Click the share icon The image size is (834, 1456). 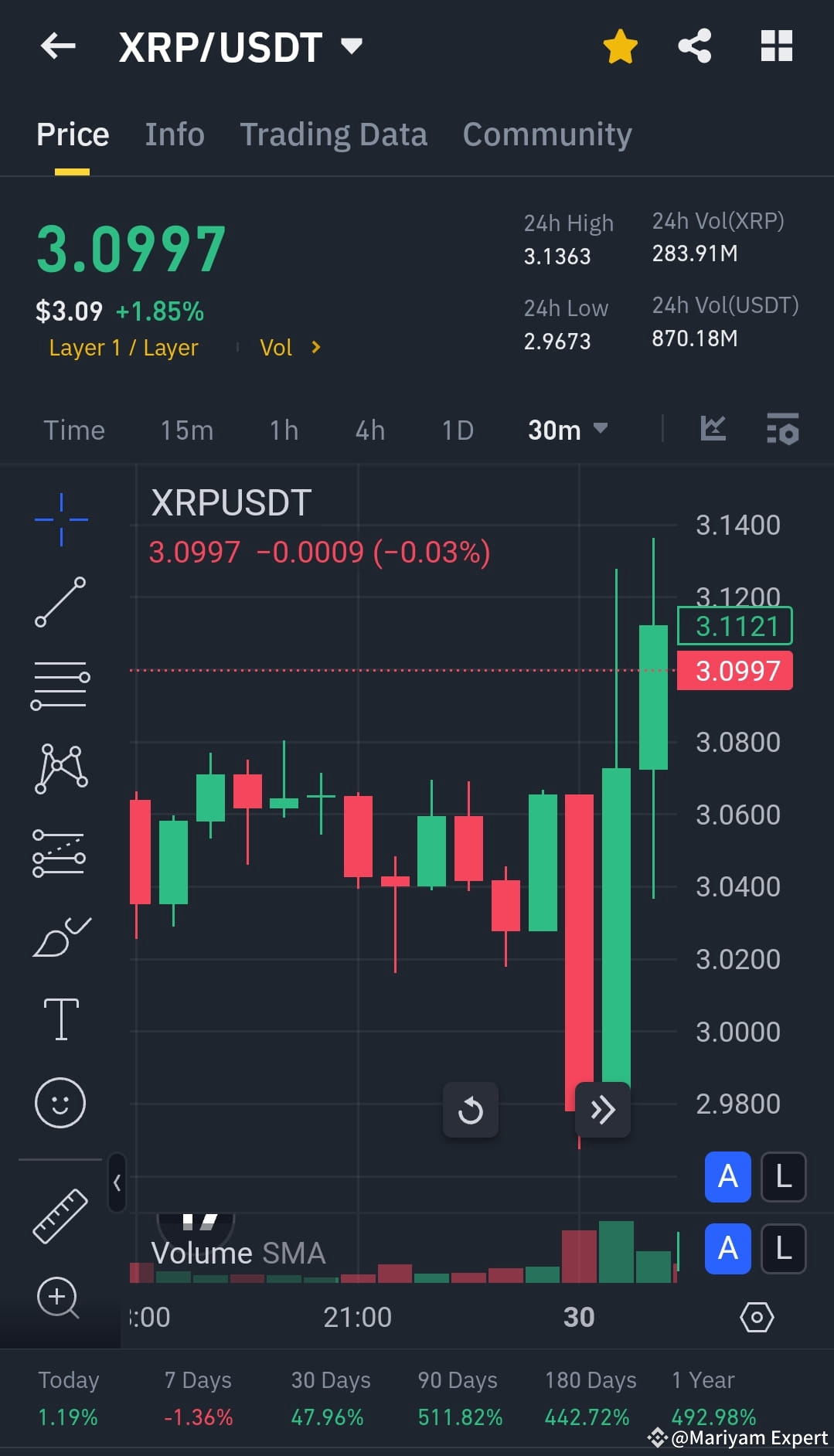click(693, 46)
